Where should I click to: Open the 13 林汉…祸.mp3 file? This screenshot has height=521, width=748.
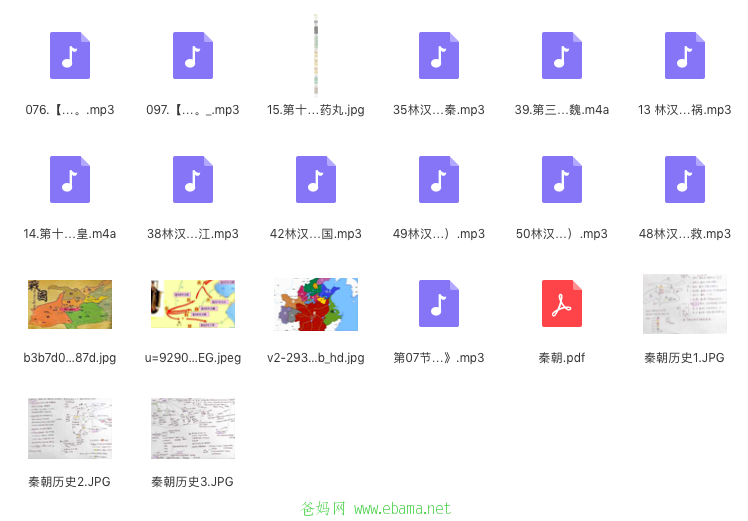(x=685, y=56)
